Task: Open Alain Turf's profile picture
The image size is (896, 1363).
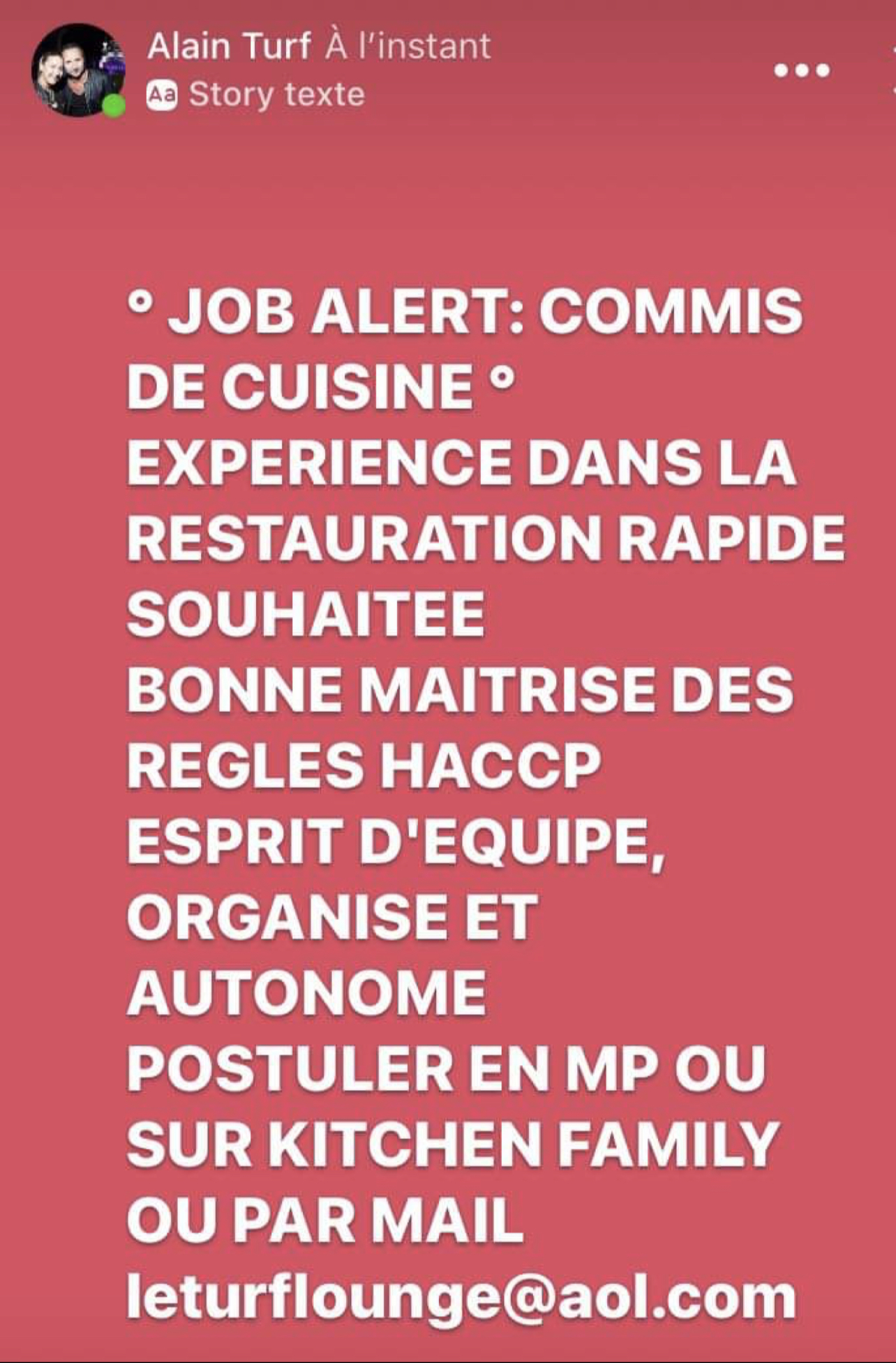Action: coord(77,70)
